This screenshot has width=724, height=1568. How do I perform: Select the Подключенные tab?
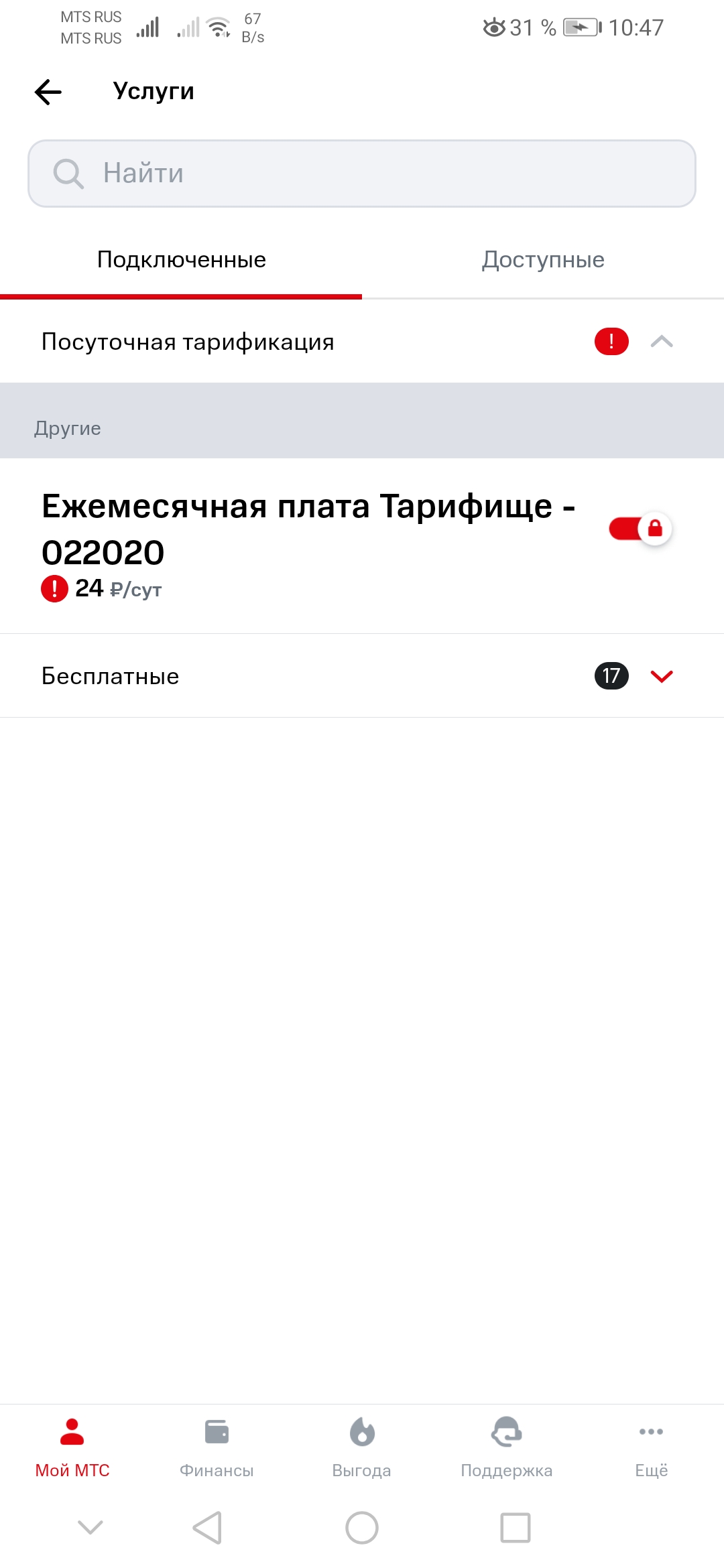[181, 260]
